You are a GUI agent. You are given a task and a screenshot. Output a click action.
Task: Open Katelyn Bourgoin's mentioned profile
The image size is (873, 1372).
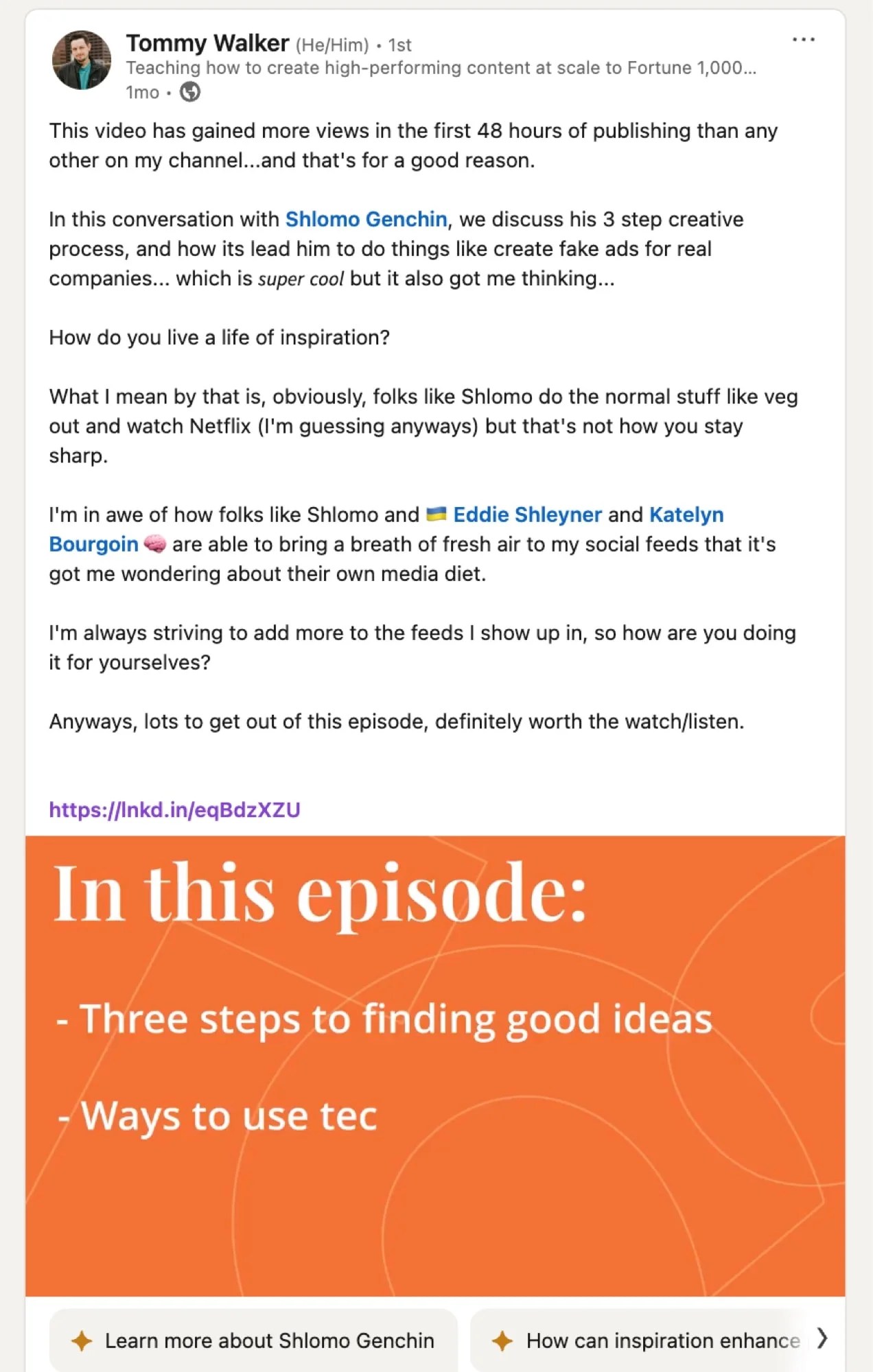point(686,514)
